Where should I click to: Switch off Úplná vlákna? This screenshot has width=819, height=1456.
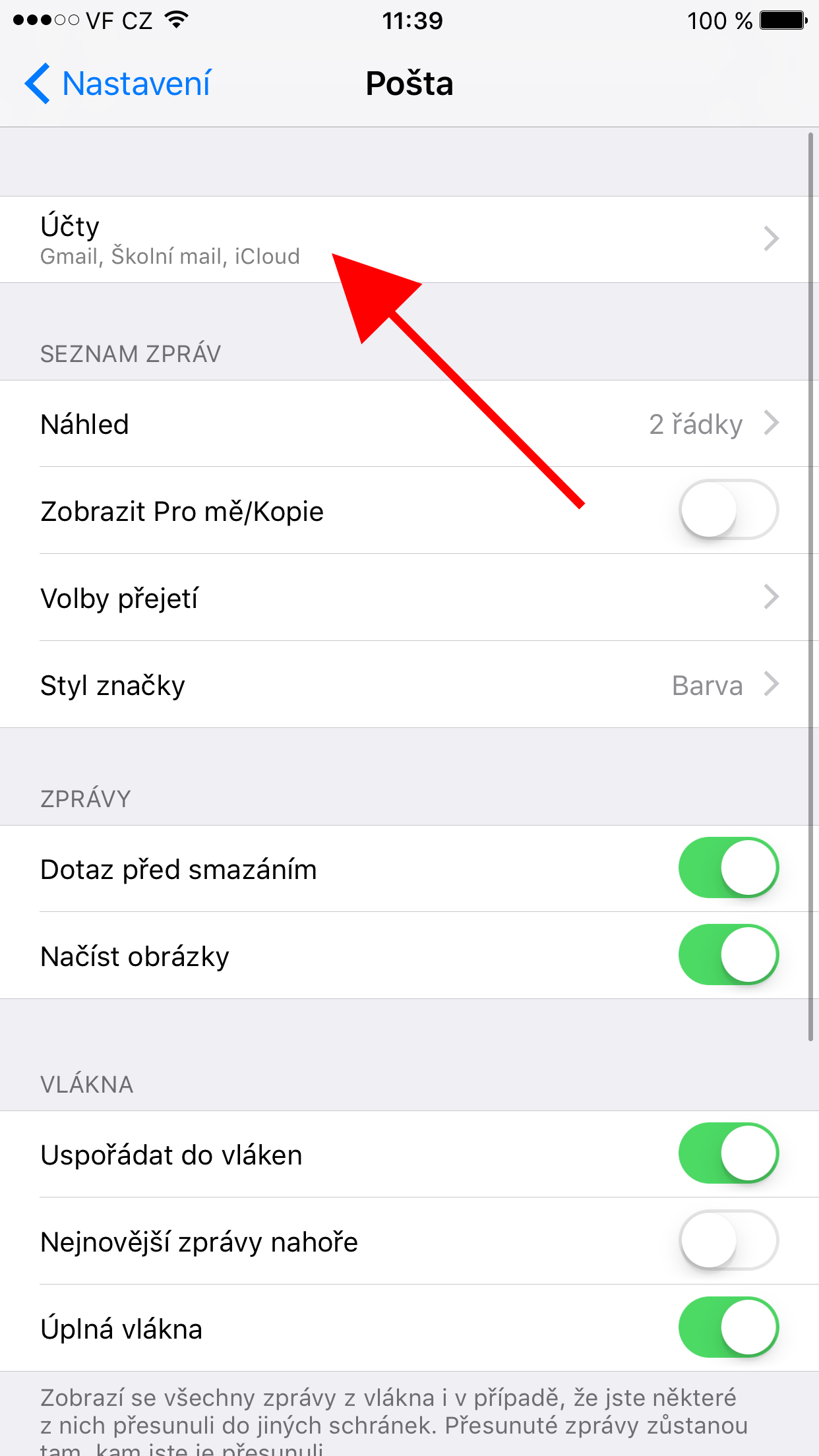pos(728,1327)
